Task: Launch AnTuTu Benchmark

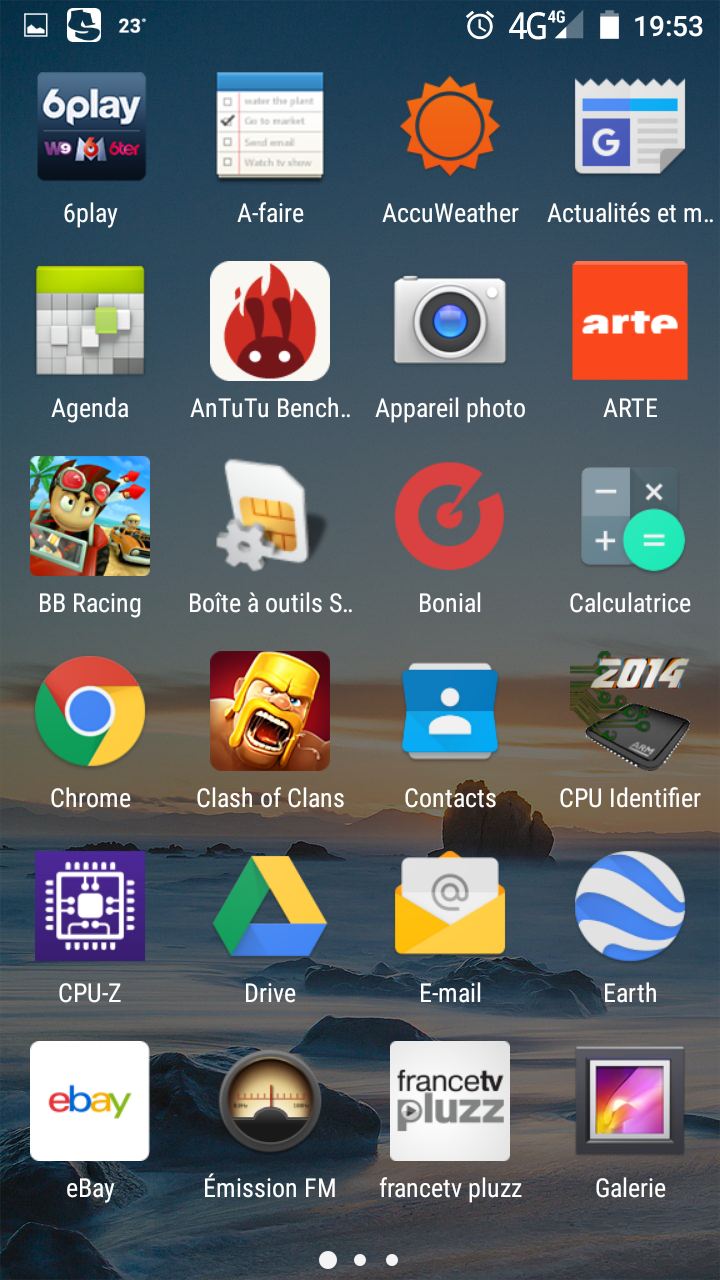Action: [270, 320]
